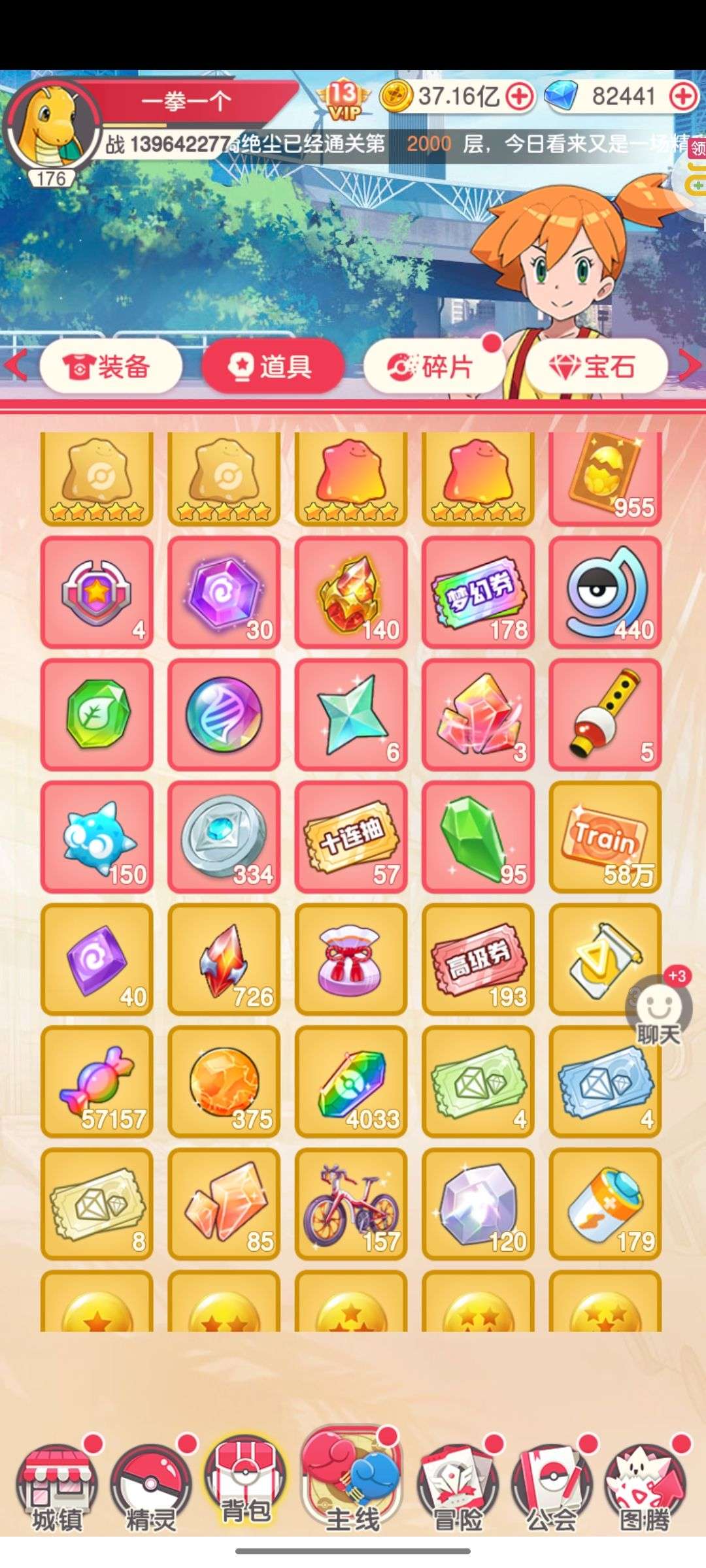
Task: Switch to the 装备 equipment tab
Action: [110, 366]
